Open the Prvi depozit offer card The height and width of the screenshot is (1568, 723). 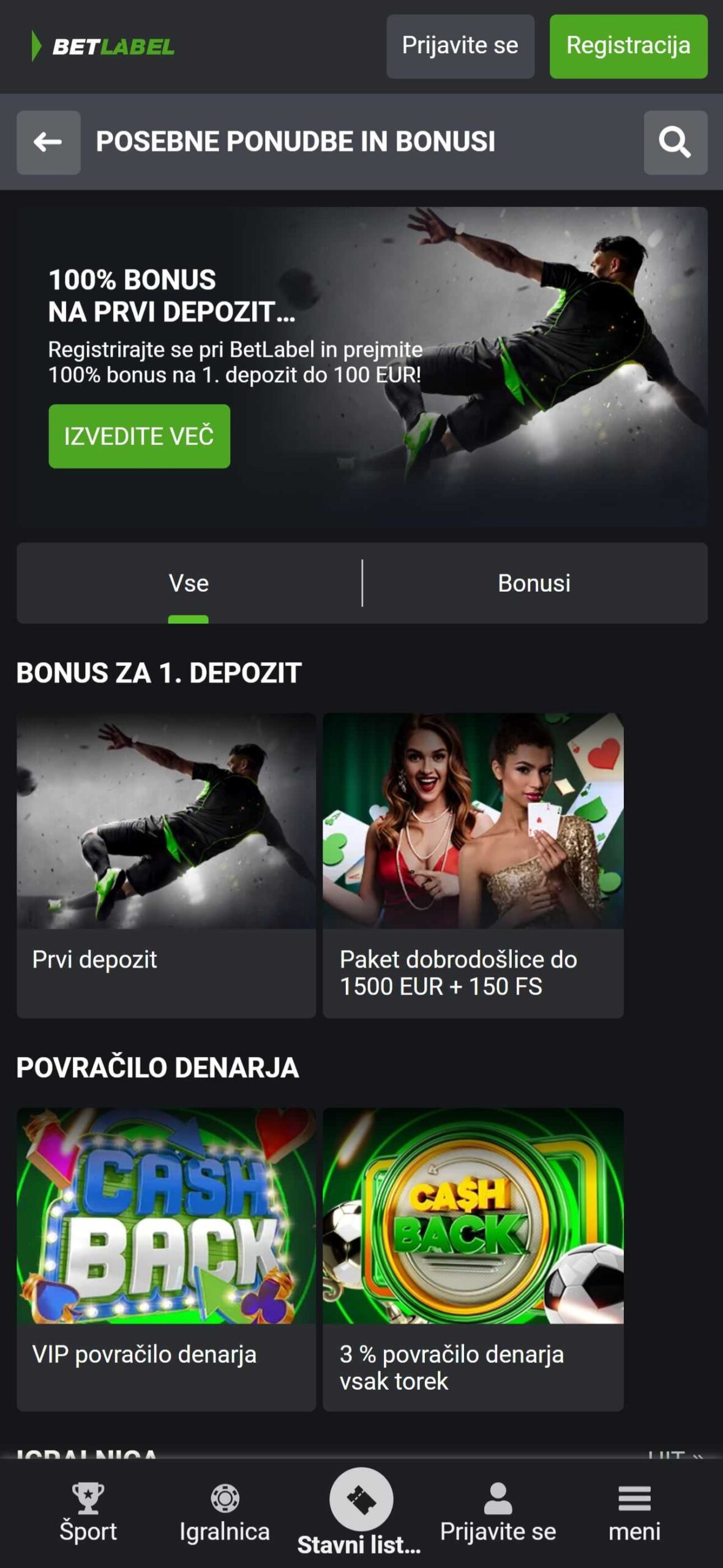click(x=167, y=865)
